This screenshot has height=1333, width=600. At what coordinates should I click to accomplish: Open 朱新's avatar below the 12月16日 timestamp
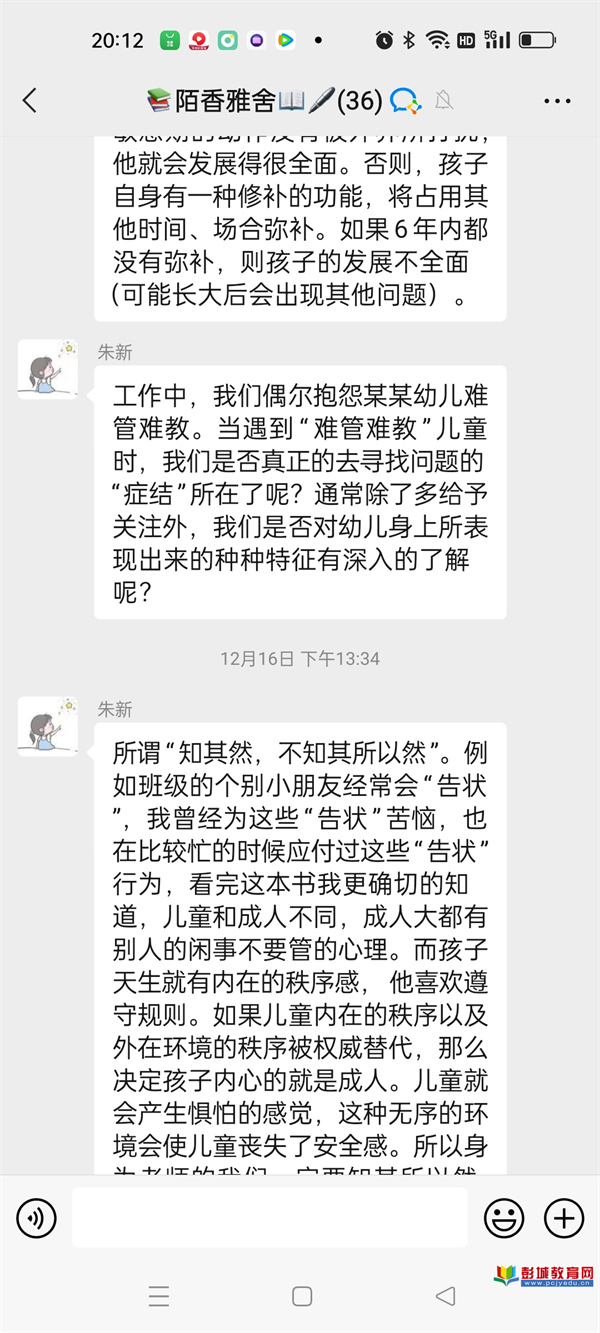pos(47,726)
